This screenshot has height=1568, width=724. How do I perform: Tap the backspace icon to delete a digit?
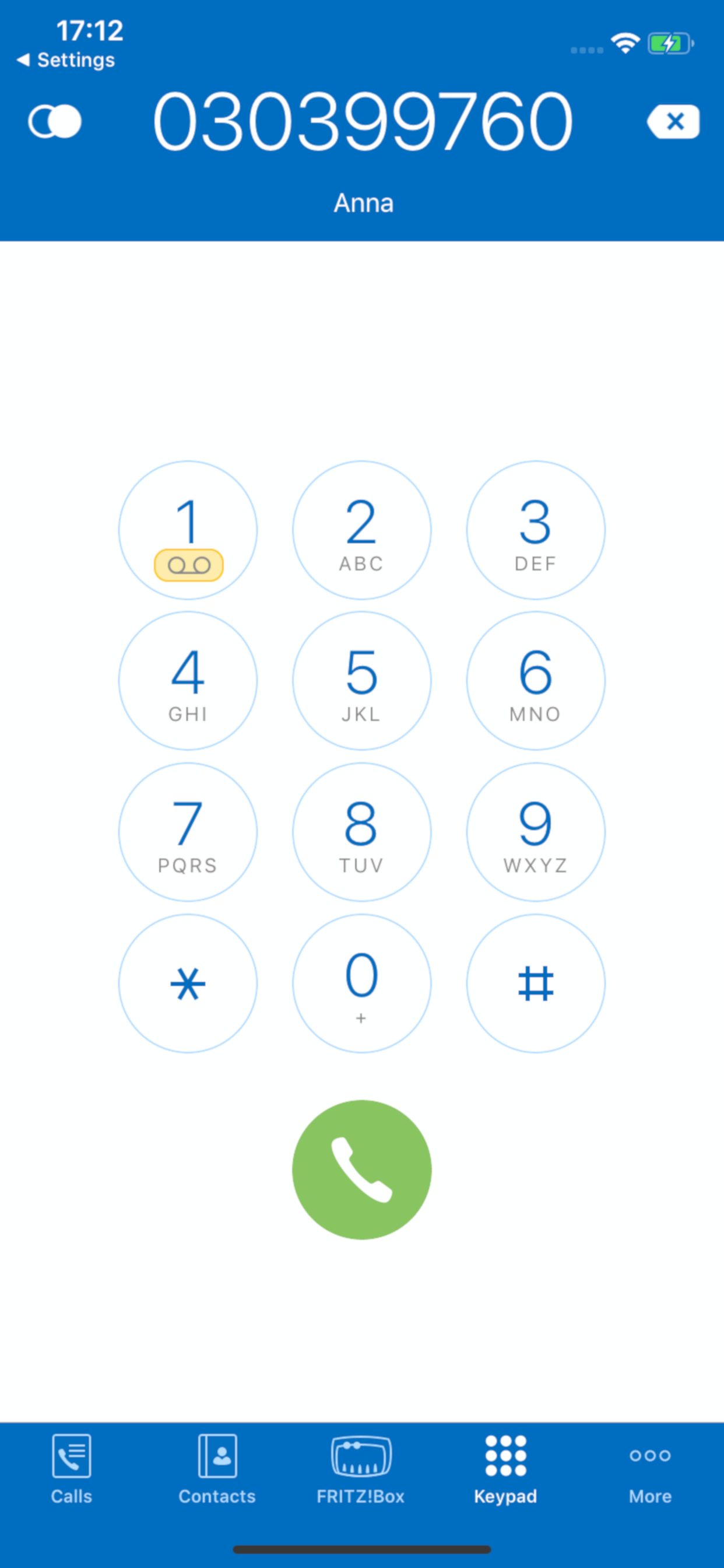673,121
